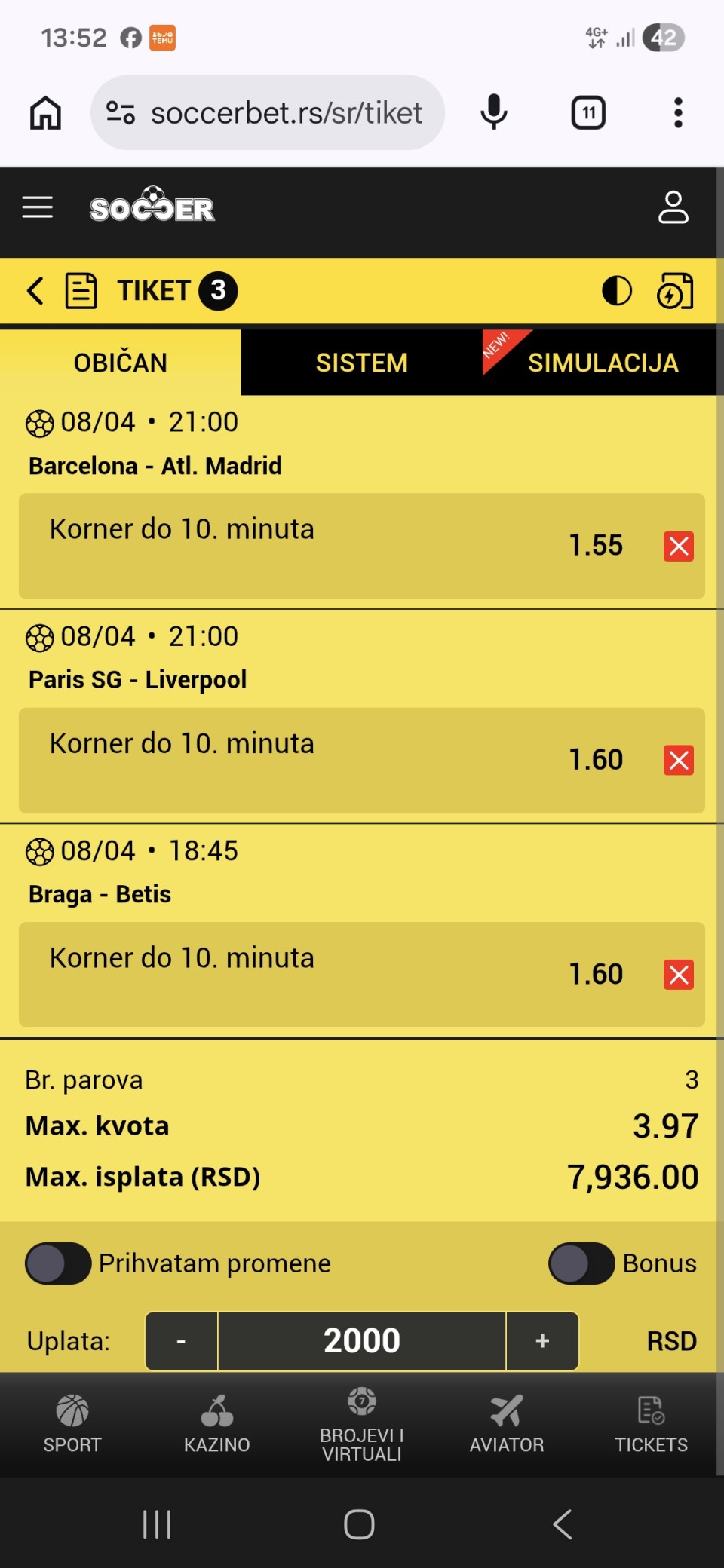Remove the Barcelona - Atl. Madrid bet
This screenshot has height=1568, width=724.
click(x=678, y=546)
